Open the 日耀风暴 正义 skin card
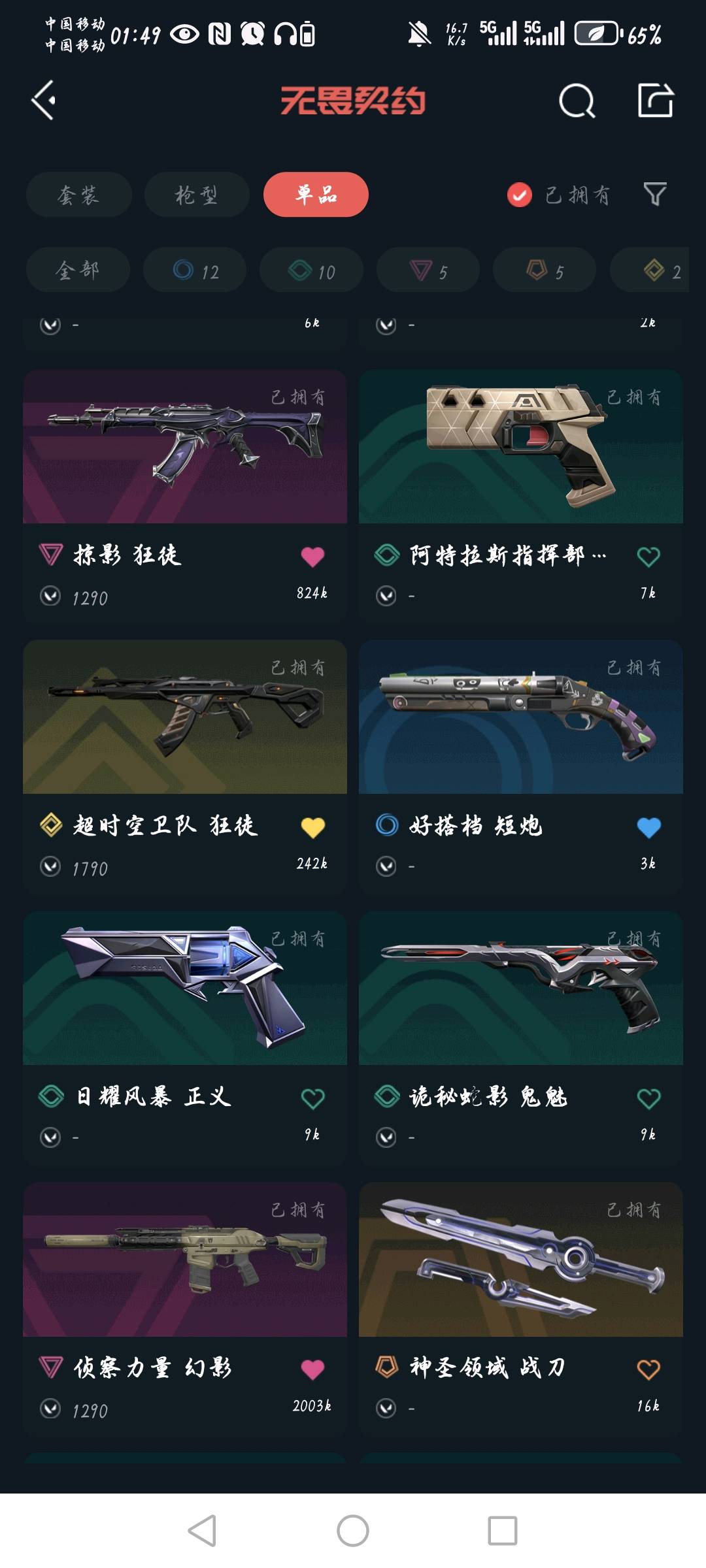 tap(185, 1037)
